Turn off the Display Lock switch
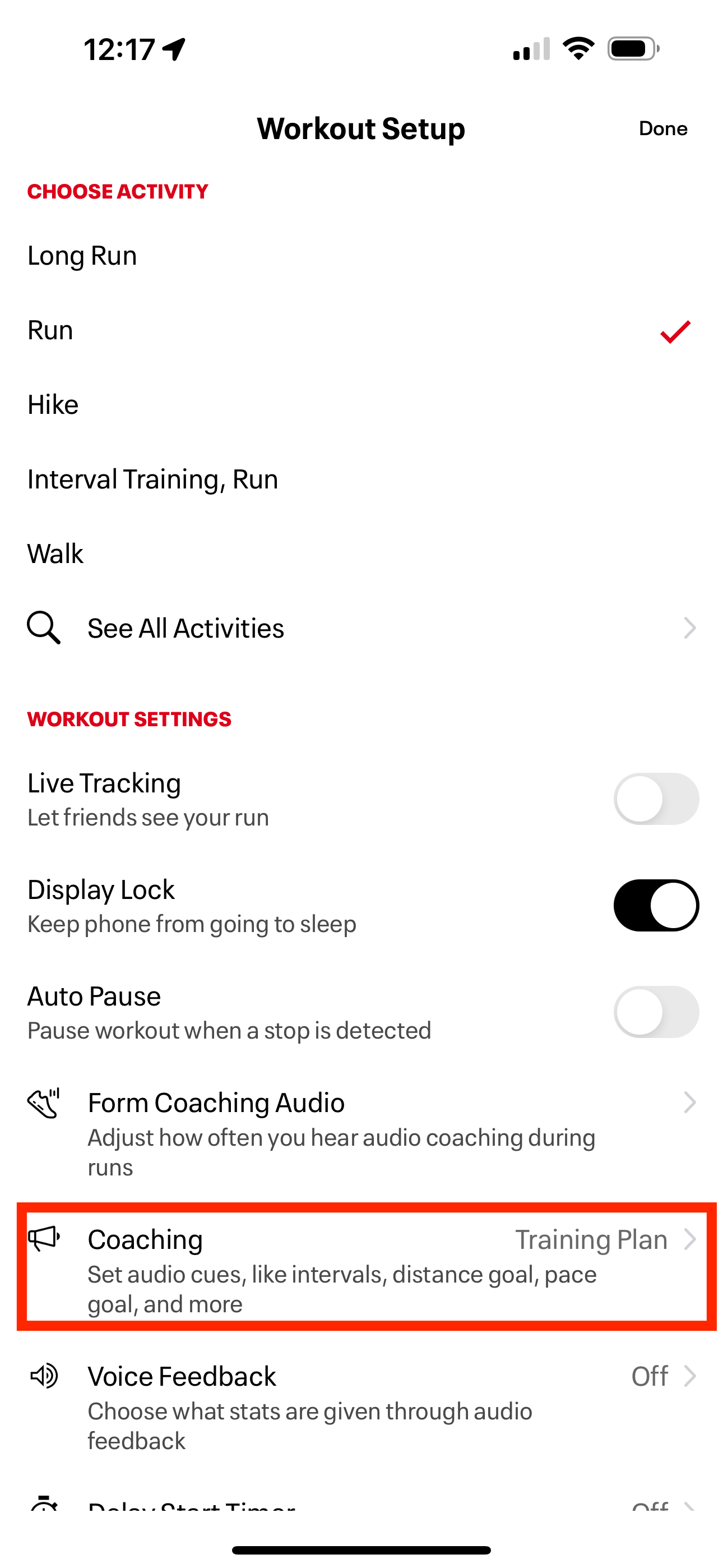723x1568 pixels. pos(655,905)
